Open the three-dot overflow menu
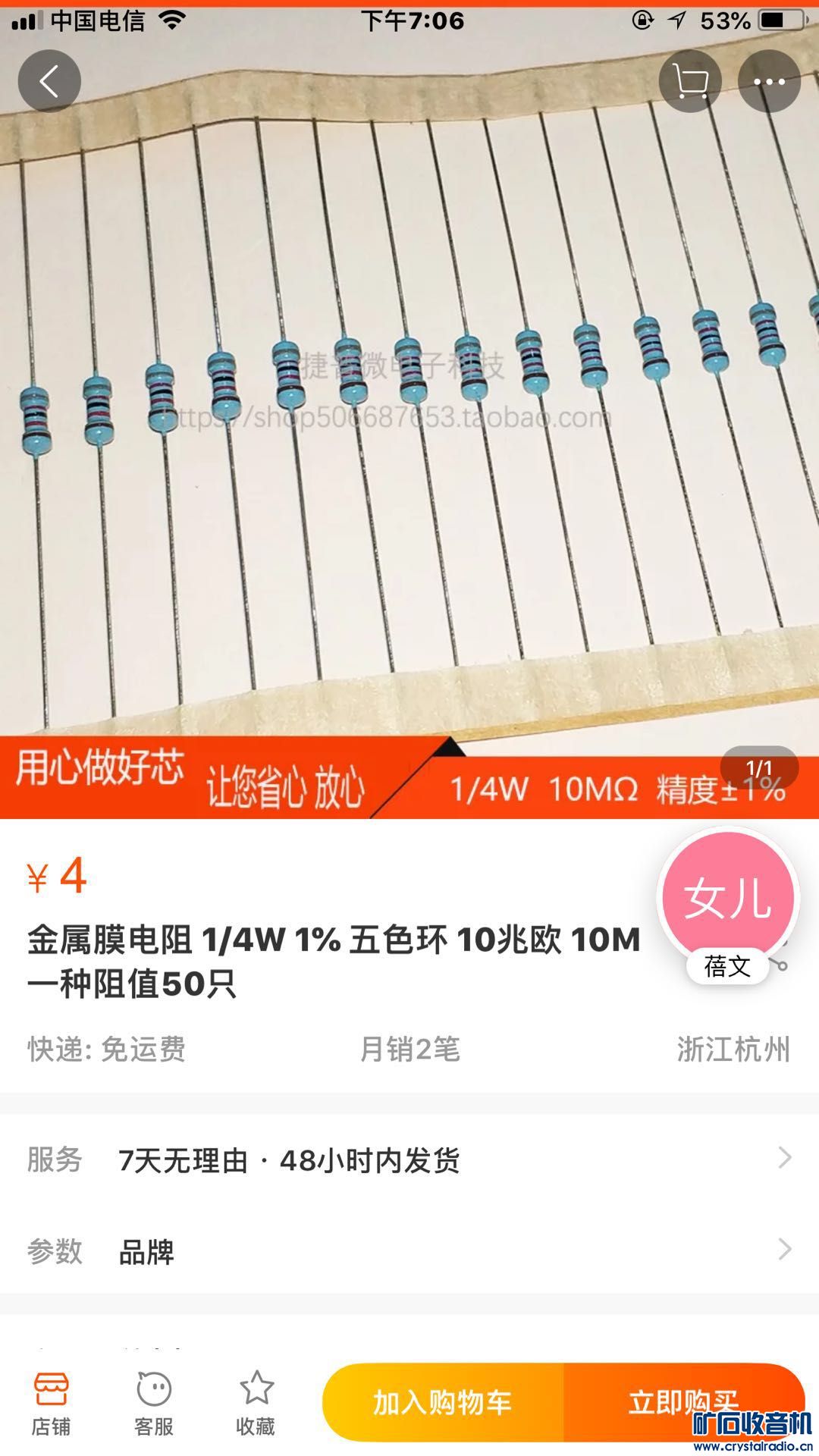Screen dimensions: 819x1456 (x=769, y=81)
